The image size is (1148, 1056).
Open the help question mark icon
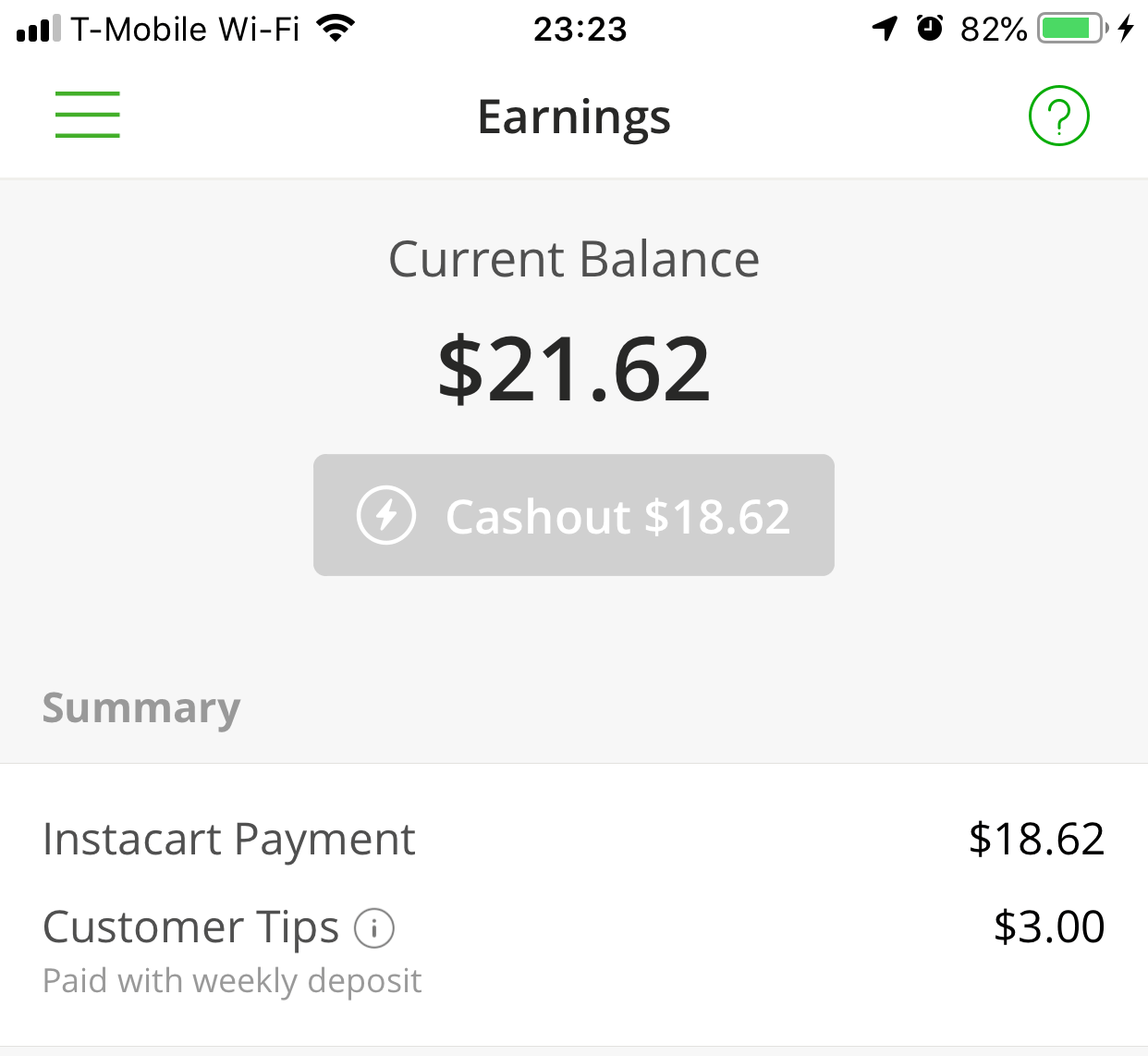pos(1059,116)
